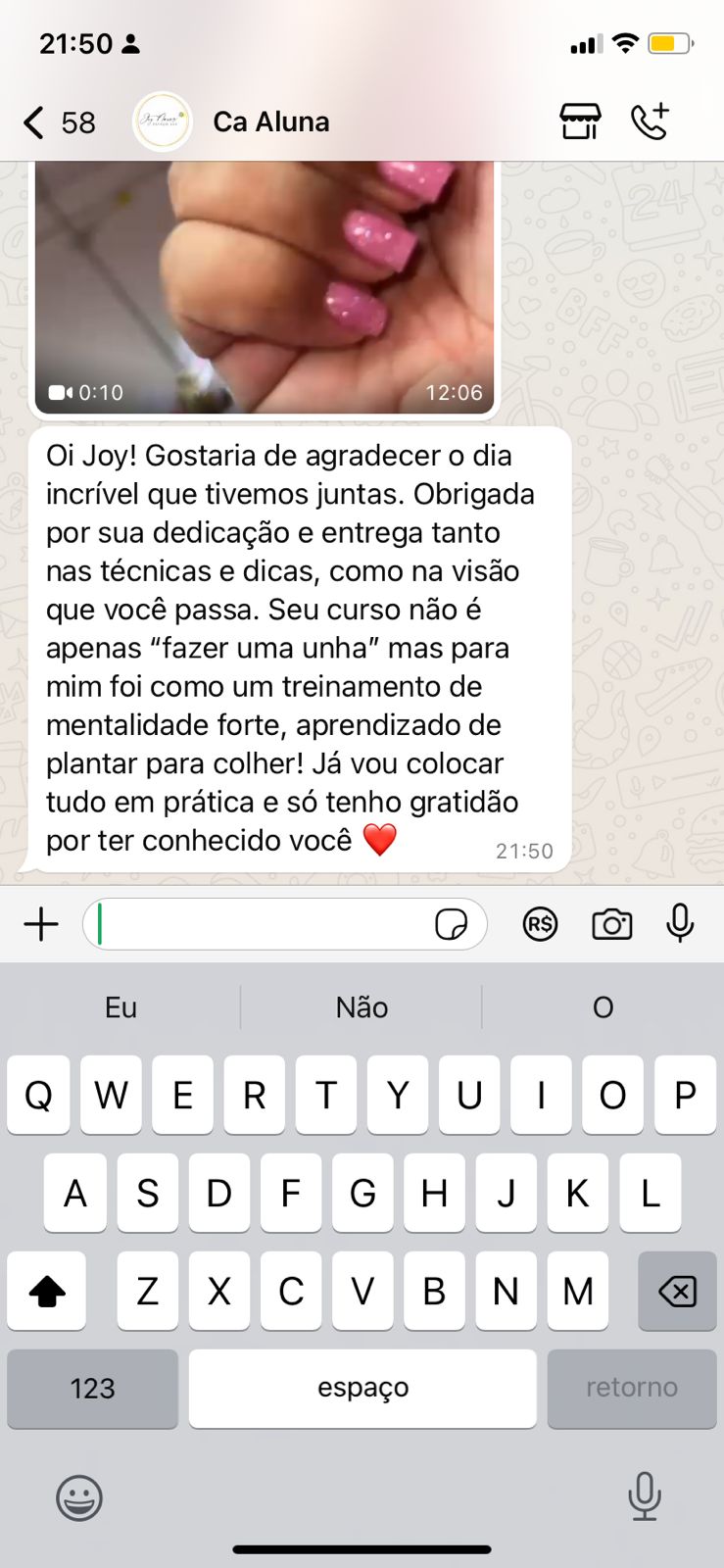Insert the suggested word Eu

point(120,1006)
